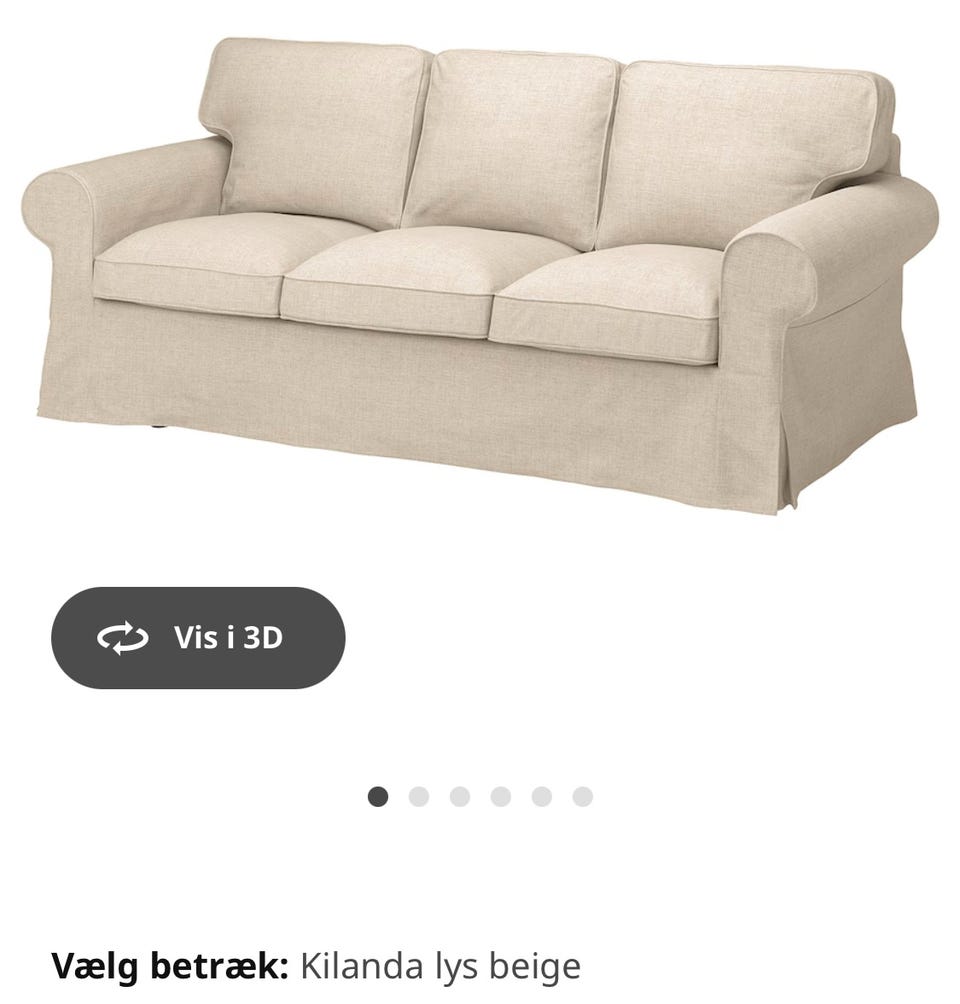Select the second carousel dot
960x1004 pixels.
(x=417, y=795)
